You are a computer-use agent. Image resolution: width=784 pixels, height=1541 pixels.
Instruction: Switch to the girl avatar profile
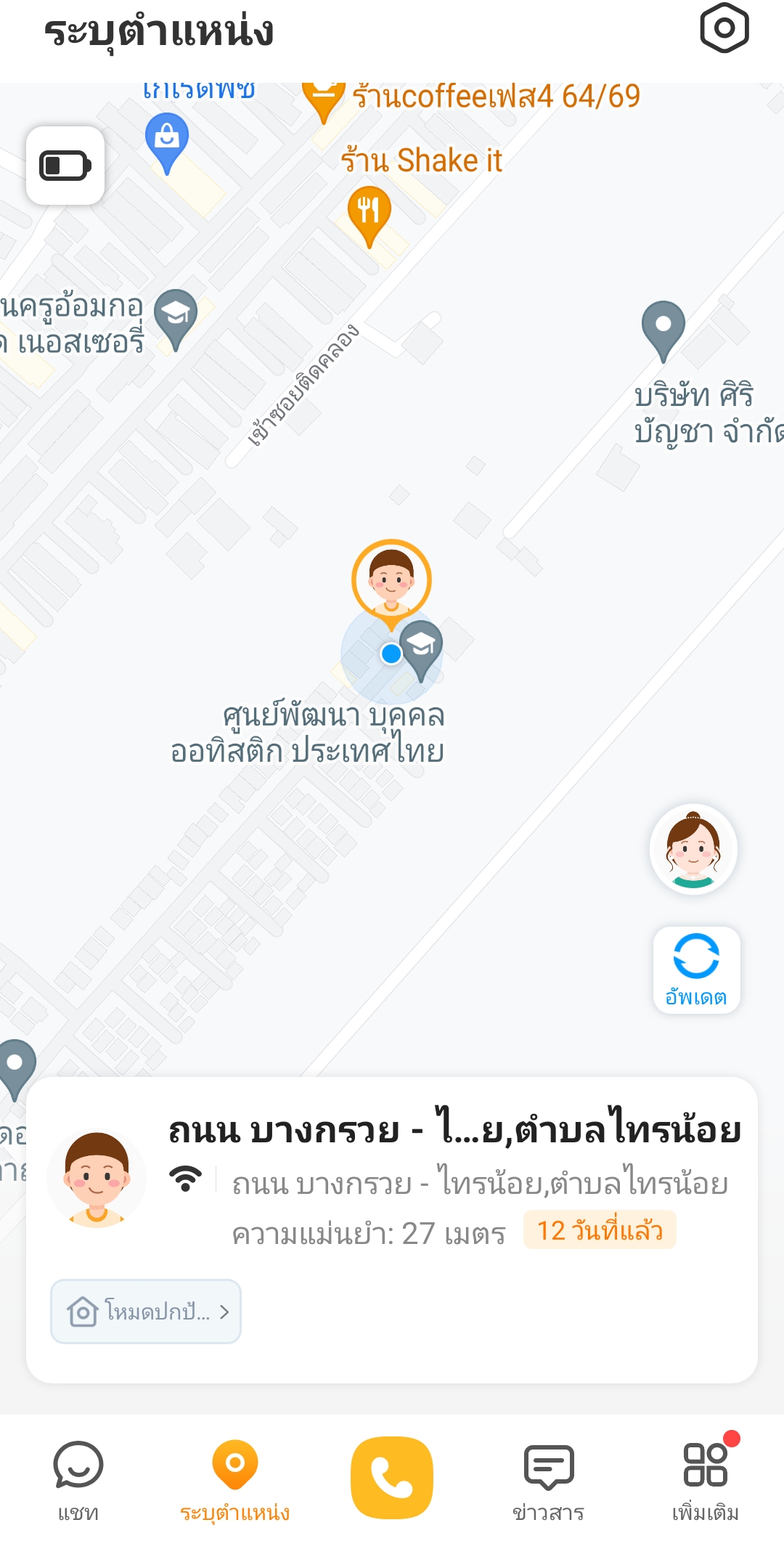click(x=693, y=849)
